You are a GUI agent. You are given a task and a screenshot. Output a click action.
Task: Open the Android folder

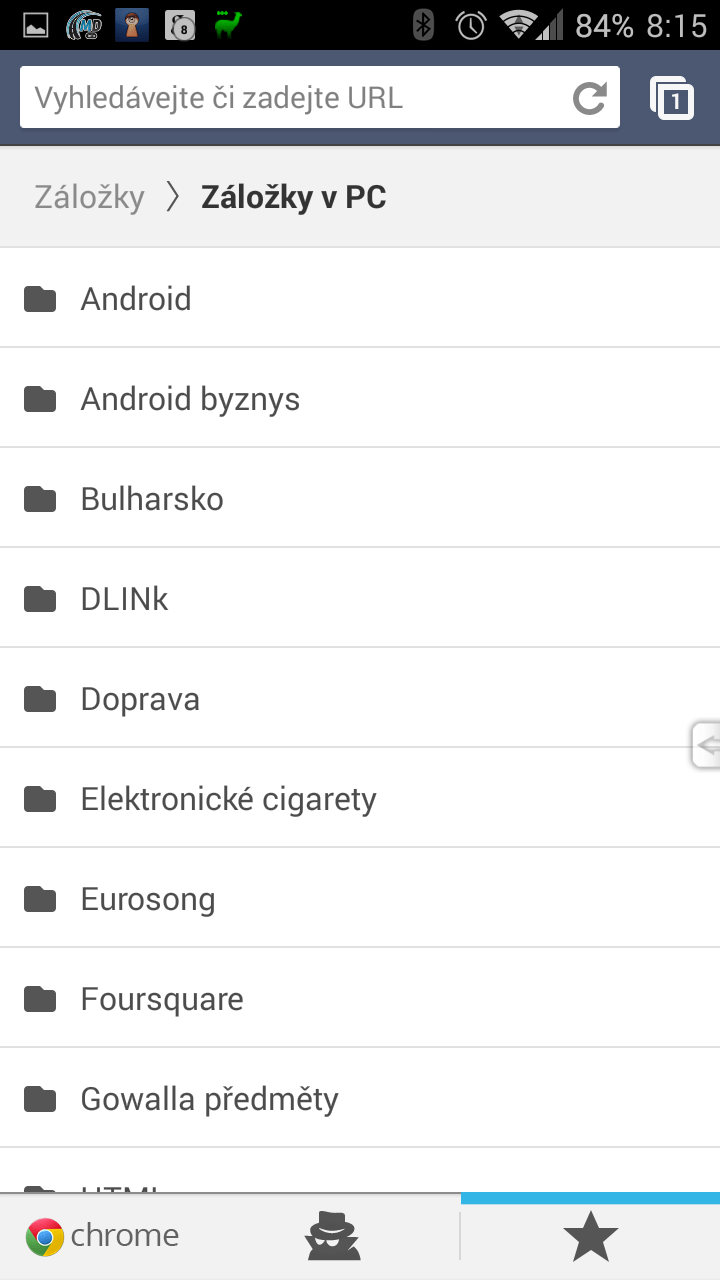[x=360, y=298]
